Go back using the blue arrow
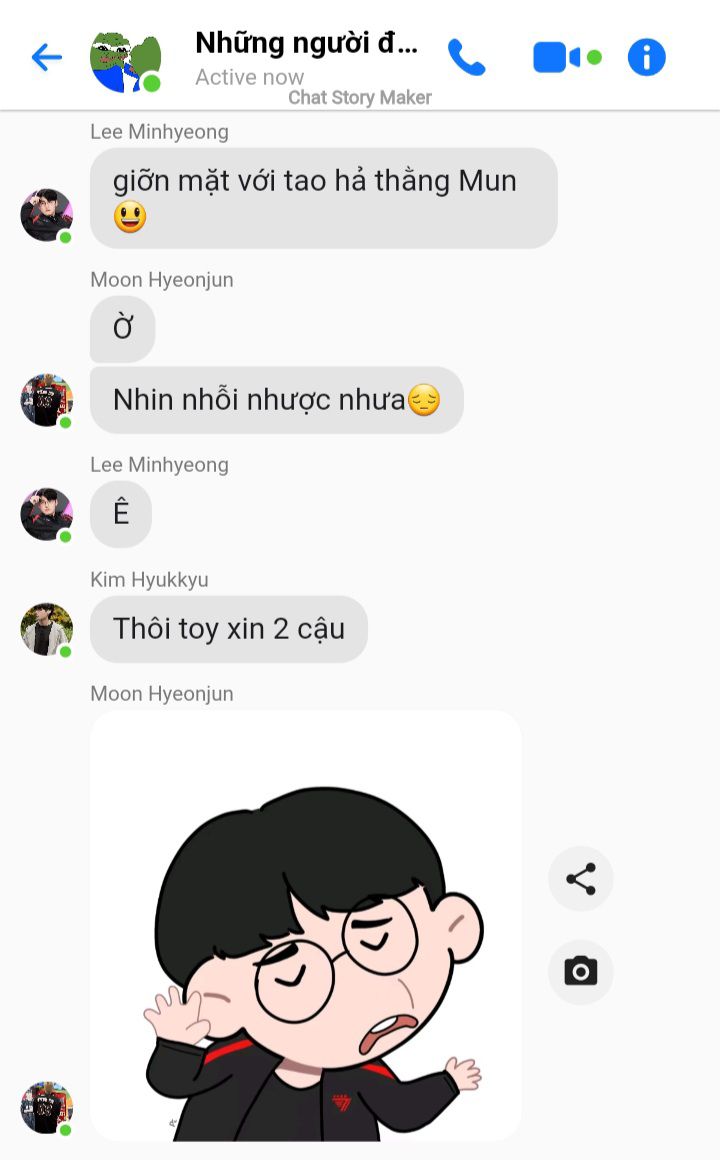The width and height of the screenshot is (720, 1160). [47, 57]
